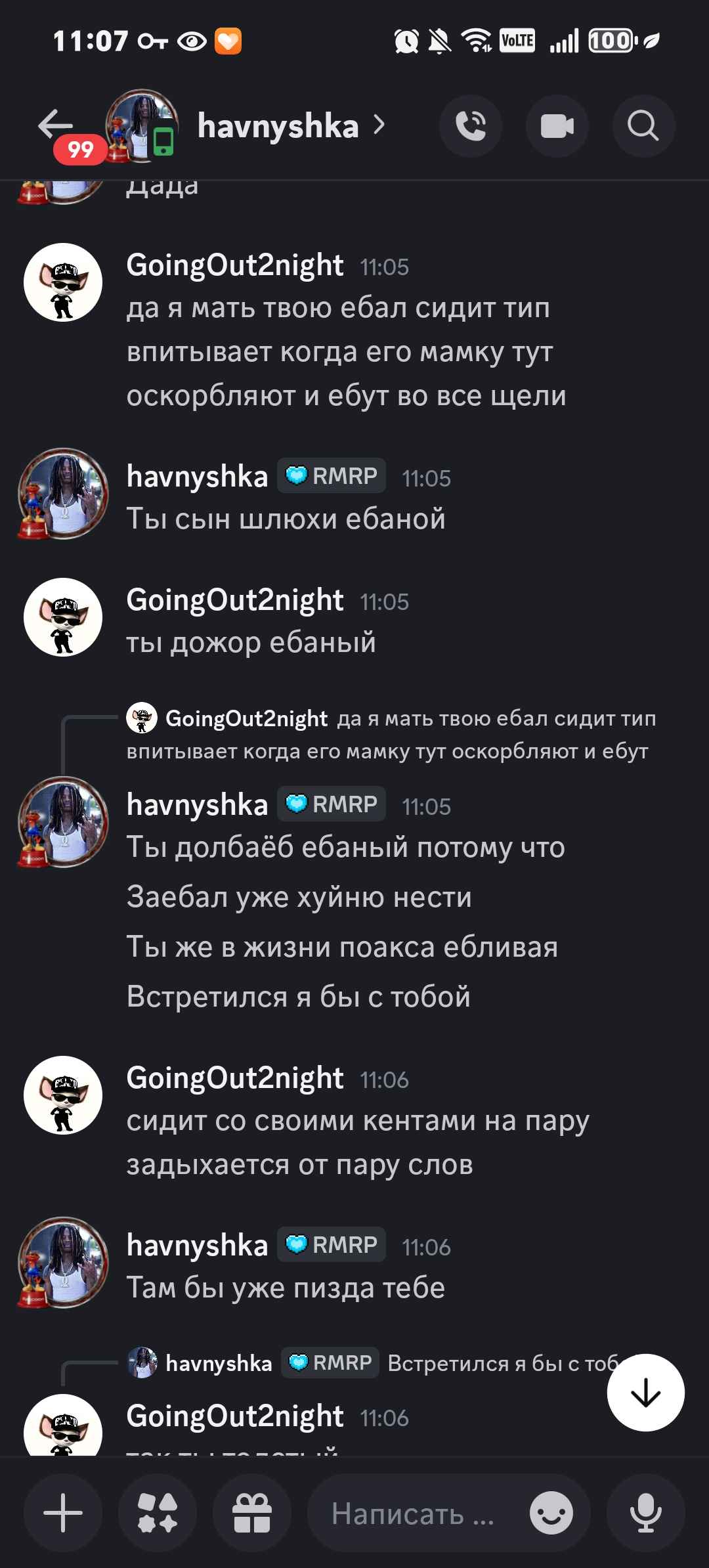Screen dimensions: 709x1568
Task: Start a voice call with havnyshka
Action: coord(471,126)
